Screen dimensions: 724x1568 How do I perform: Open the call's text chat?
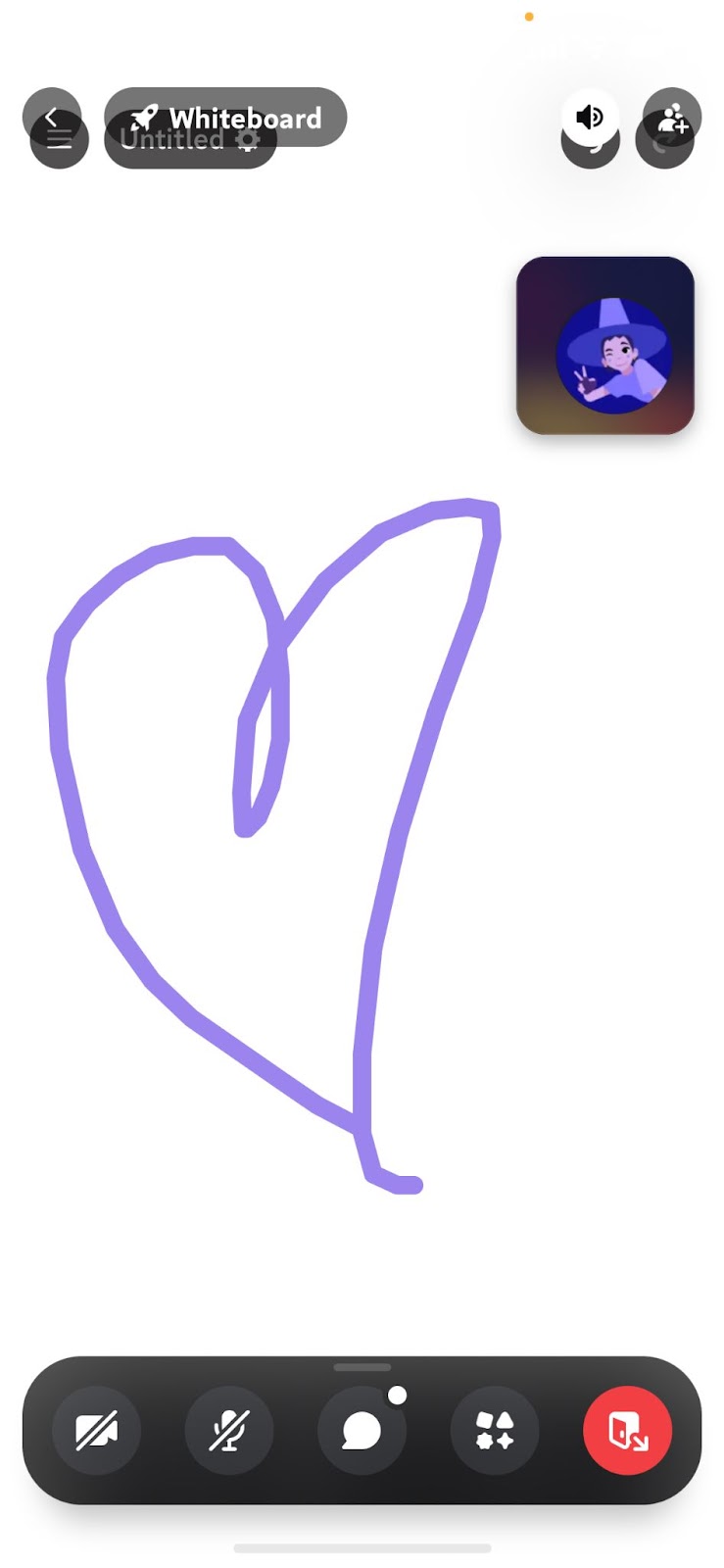click(362, 1430)
